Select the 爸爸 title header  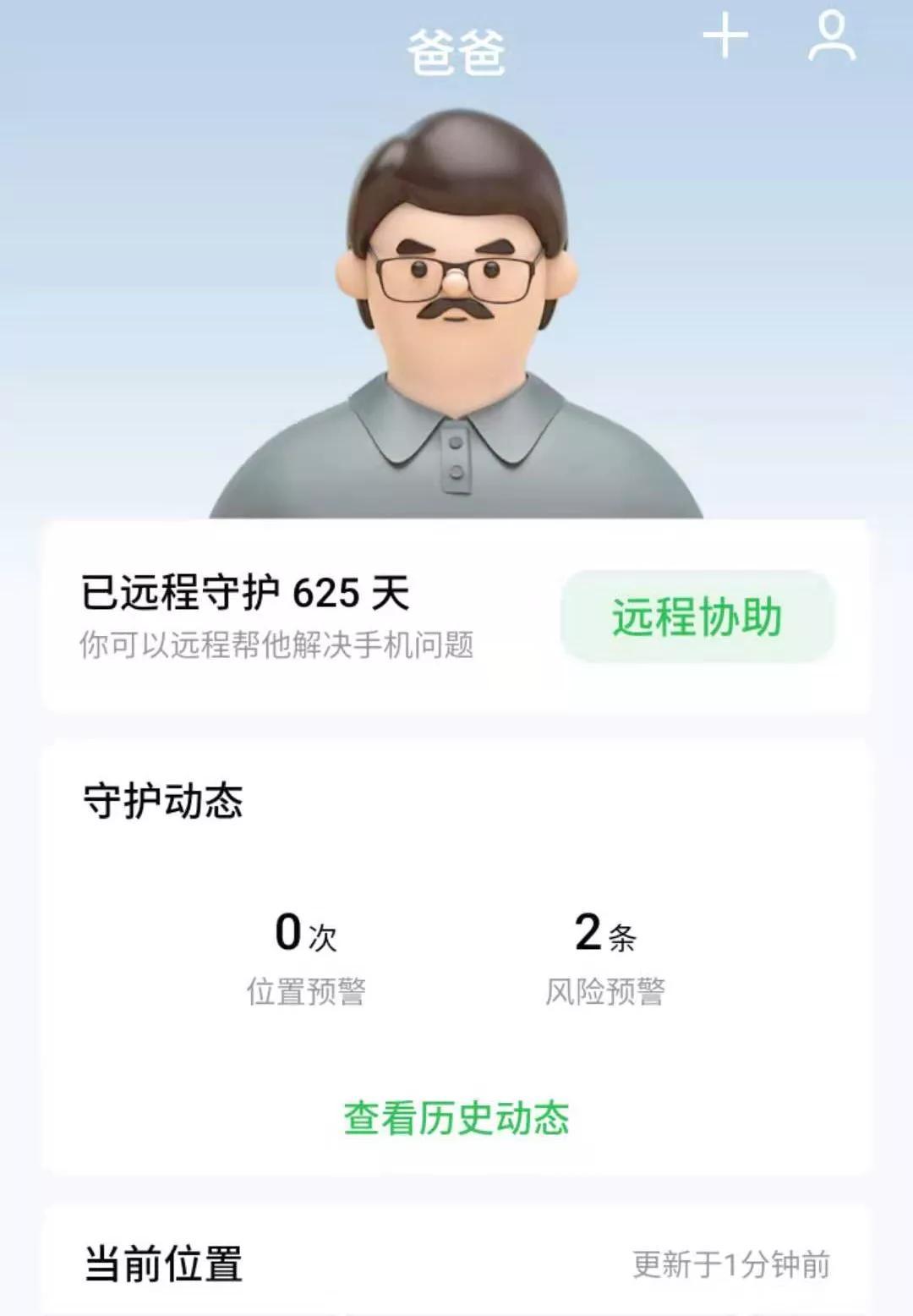point(456,48)
